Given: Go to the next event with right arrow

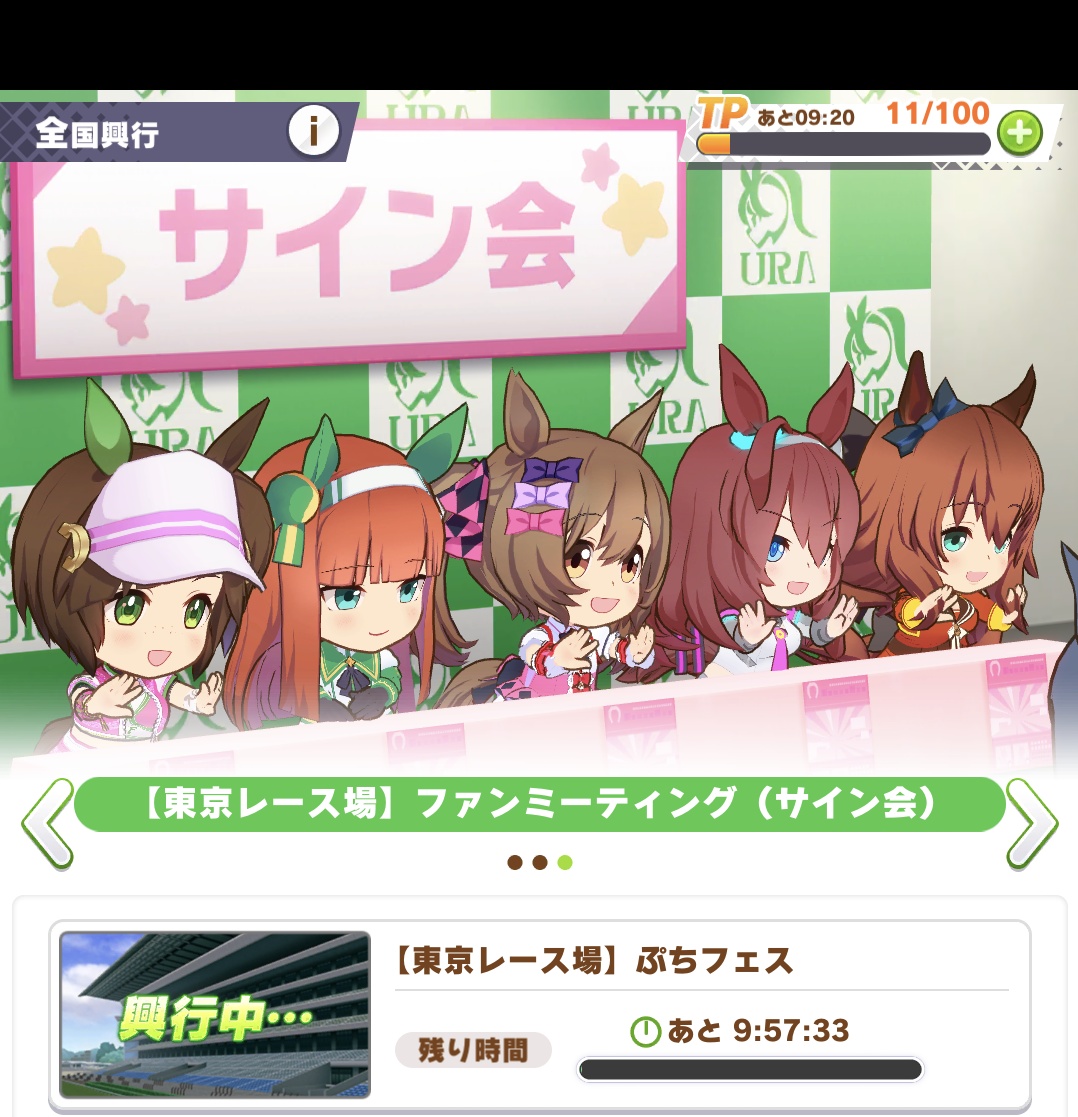Looking at the screenshot, I should [x=1031, y=822].
